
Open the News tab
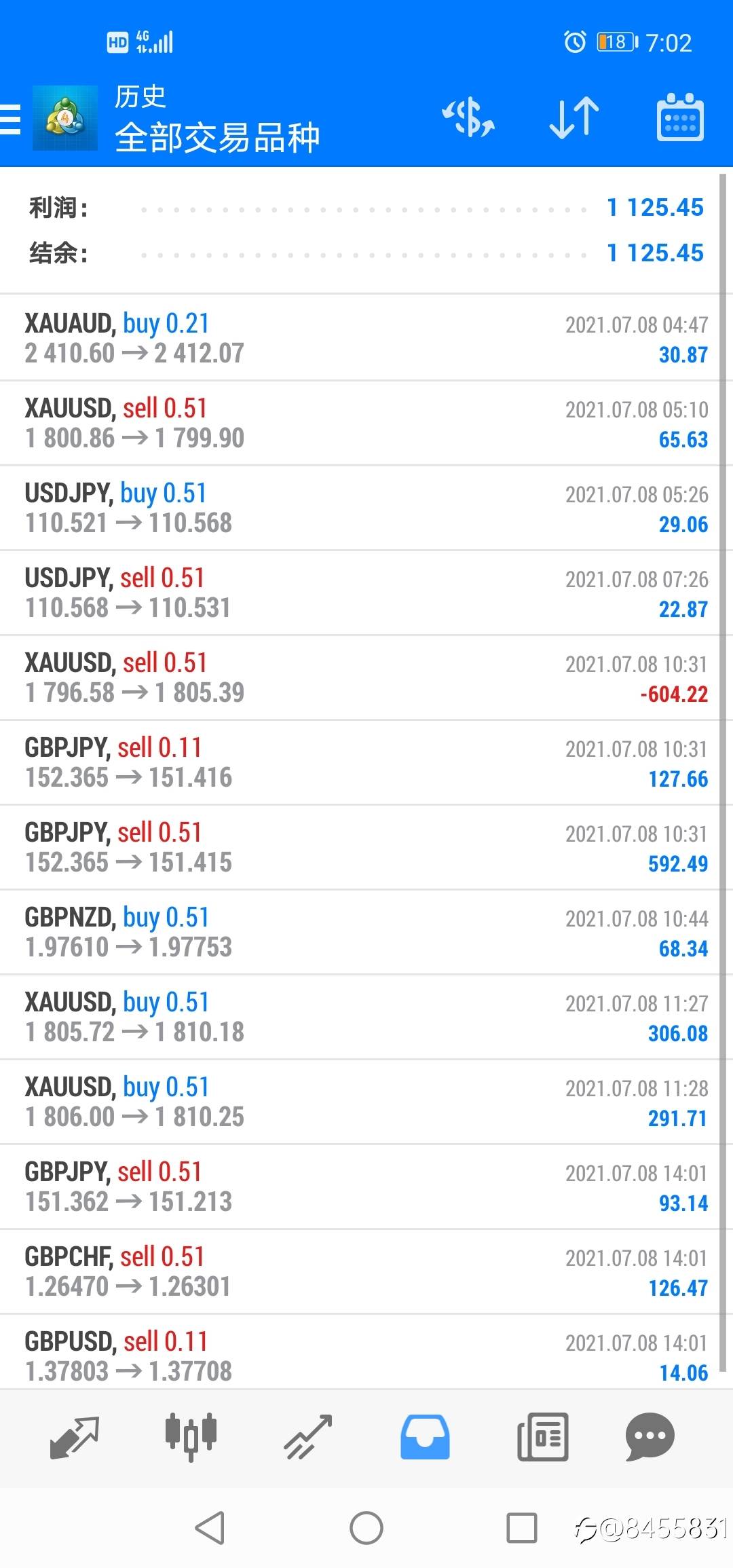pos(542,1437)
